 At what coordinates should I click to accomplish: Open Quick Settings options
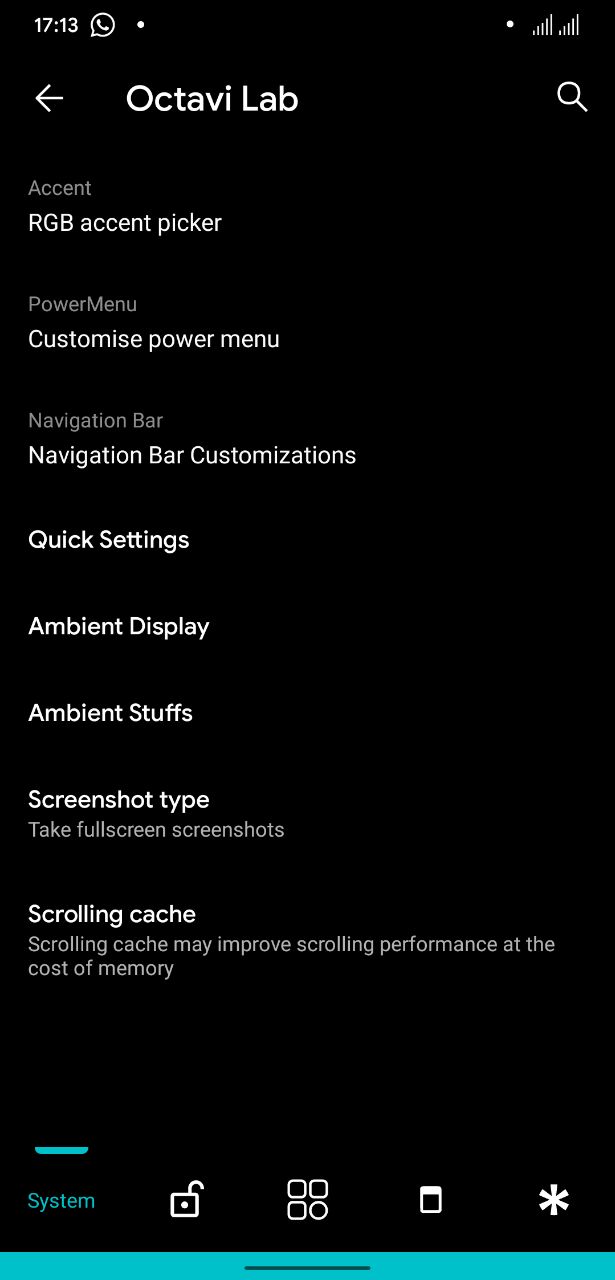tap(109, 540)
